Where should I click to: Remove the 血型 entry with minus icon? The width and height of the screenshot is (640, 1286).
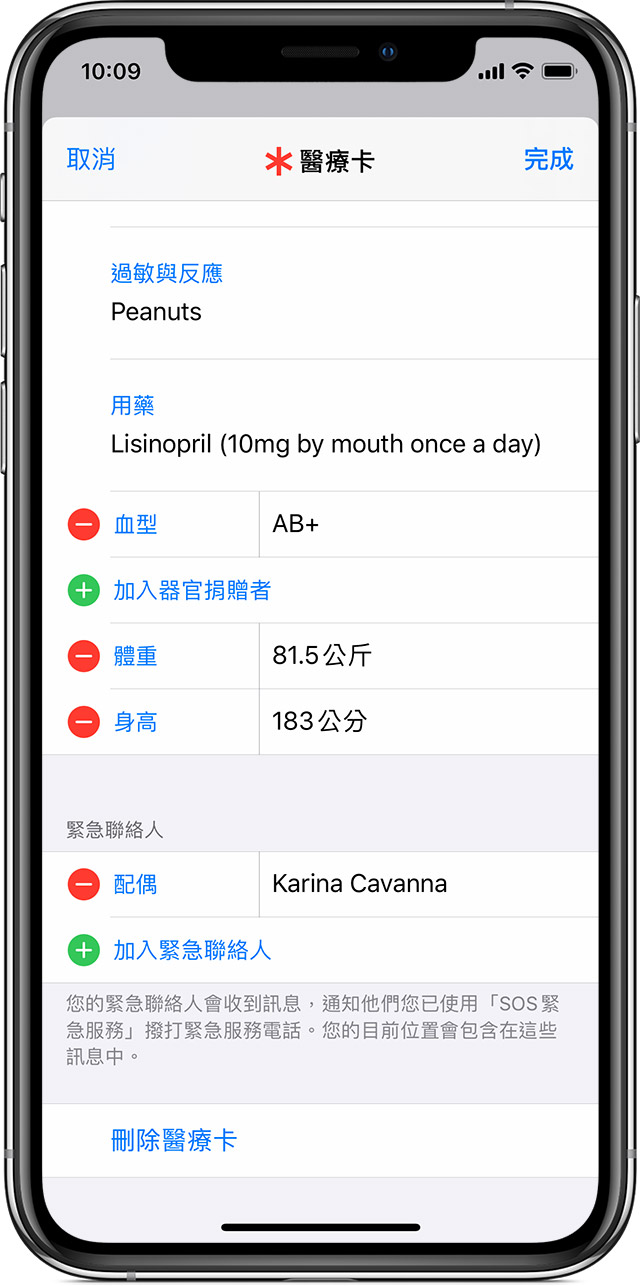[84, 525]
